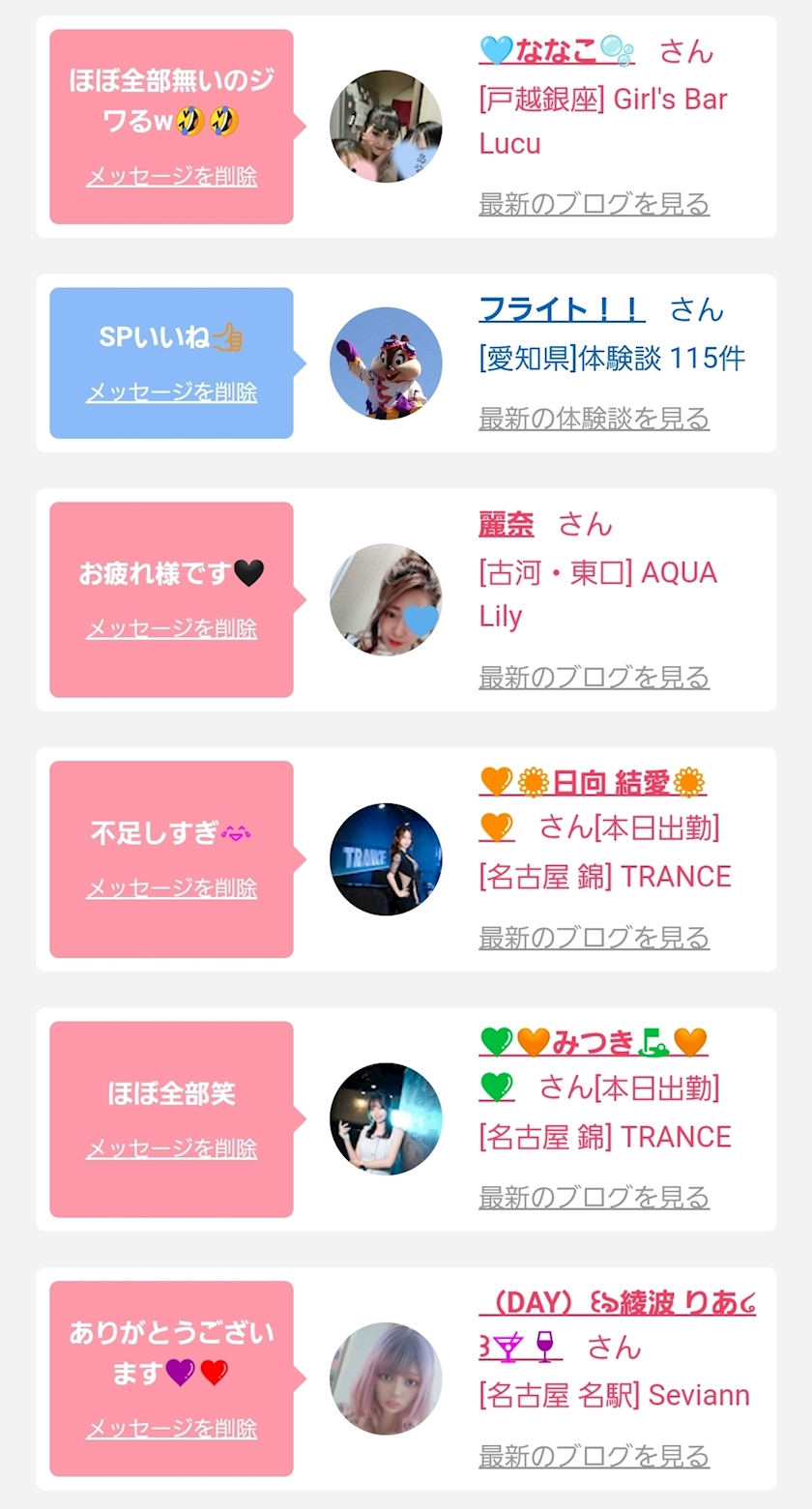This screenshot has width=812, height=1509.
Task: Tap フライト！！'s mascot avatar
Action: tap(386, 363)
